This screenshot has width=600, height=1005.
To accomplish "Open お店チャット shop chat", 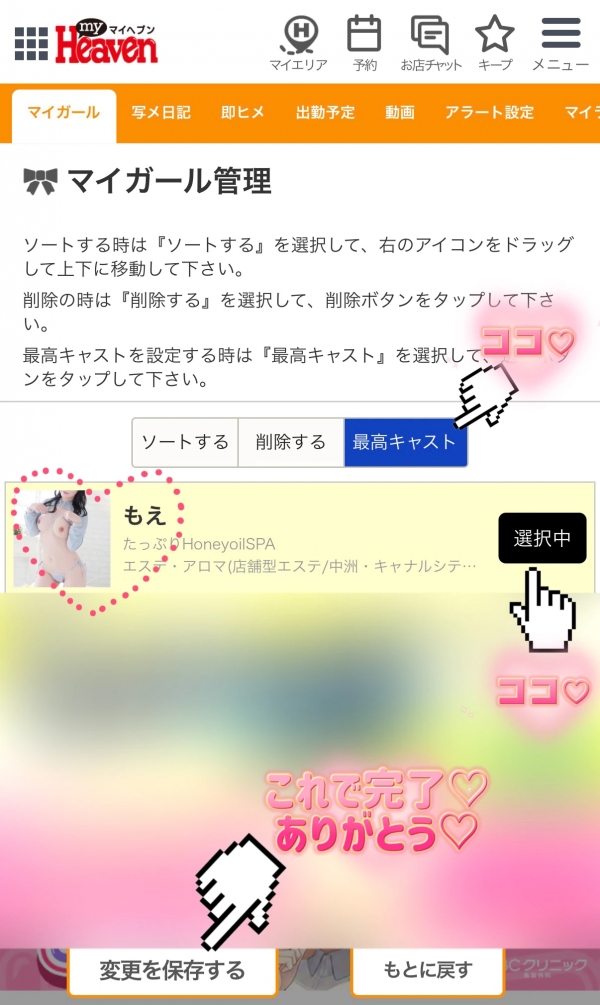I will (431, 43).
